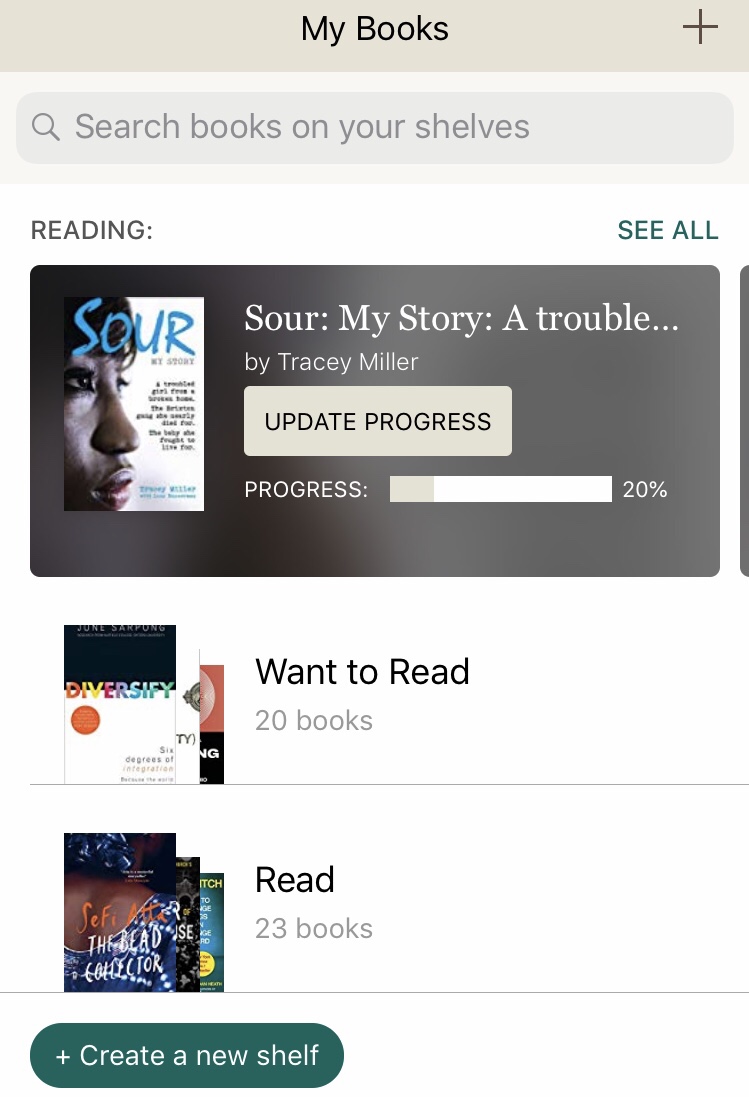The image size is (749, 1097).
Task: Update progress for Sour: My Story
Action: (378, 421)
